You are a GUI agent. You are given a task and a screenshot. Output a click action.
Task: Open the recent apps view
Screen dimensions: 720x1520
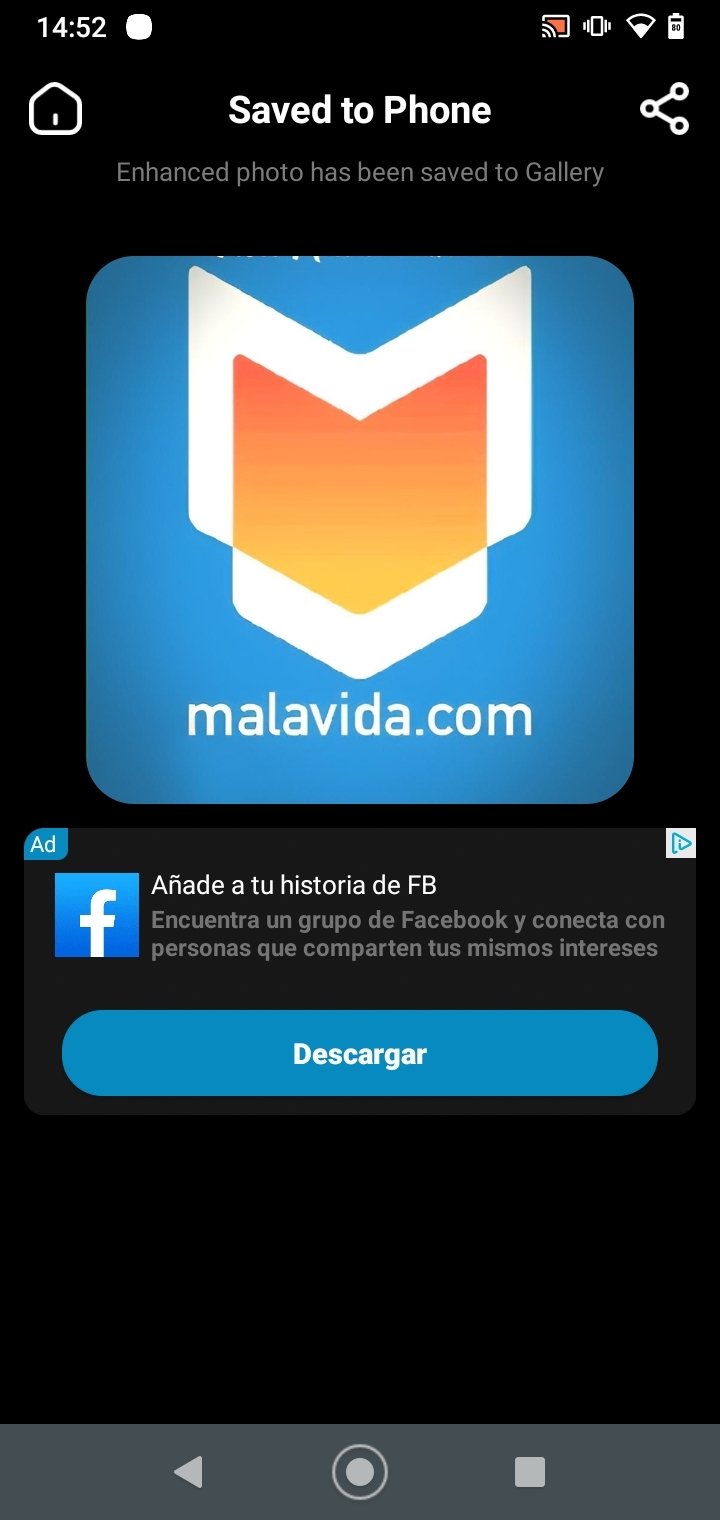coord(529,1471)
